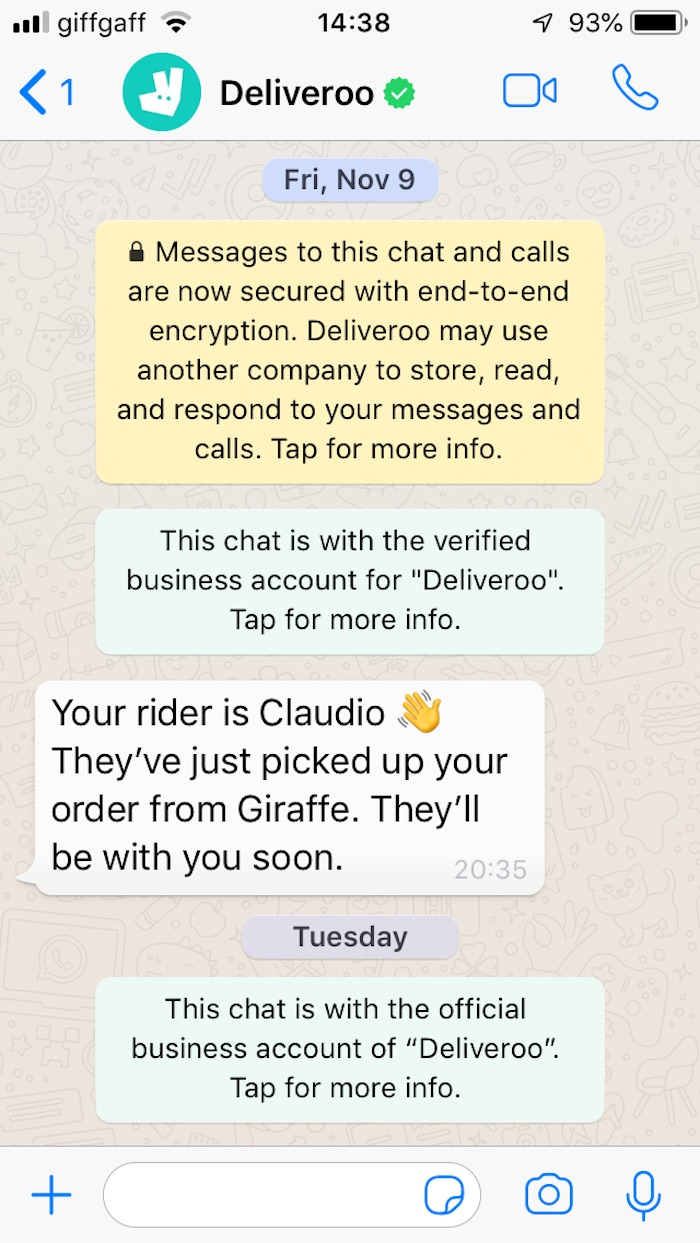Go back to the chats list
Image resolution: width=700 pixels, height=1243 pixels.
click(45, 93)
